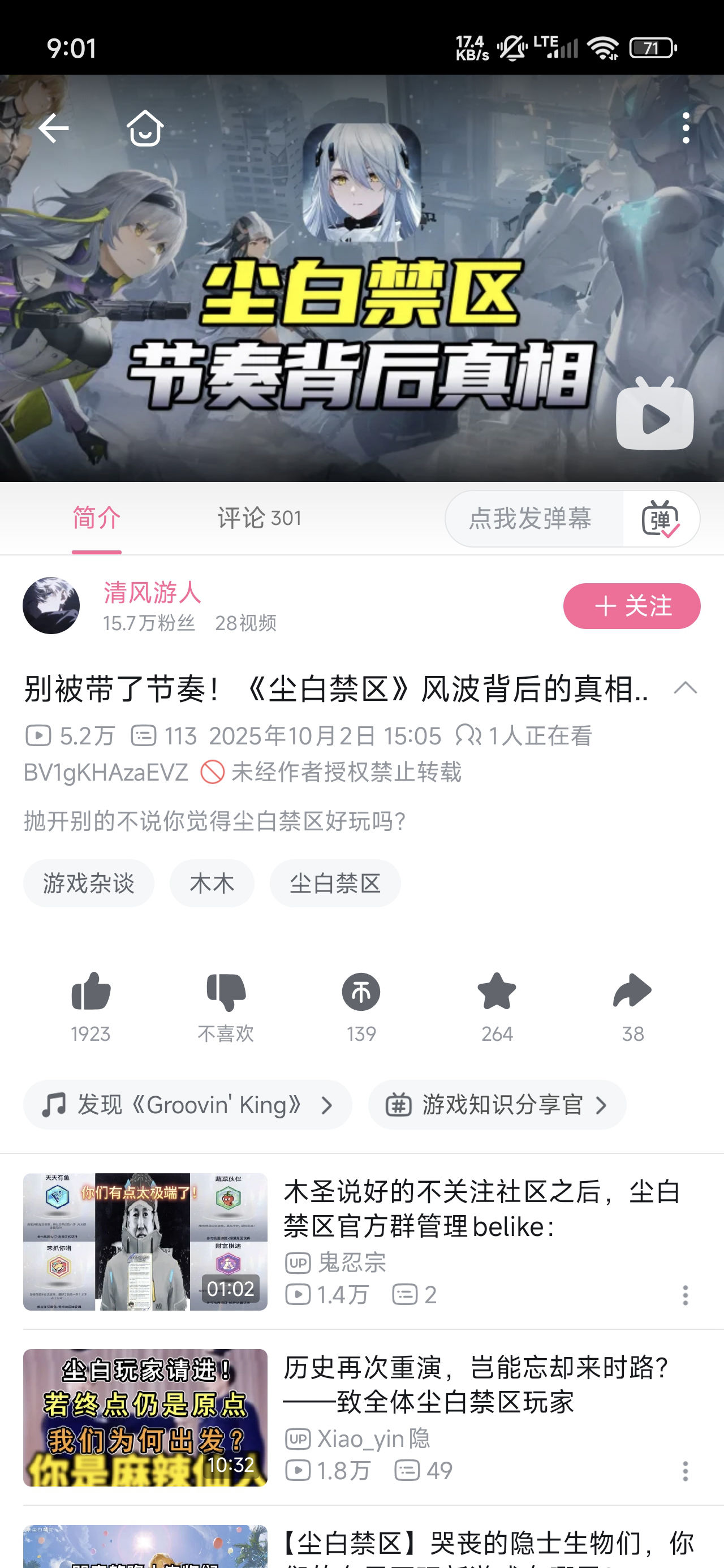Viewport: 724px width, 1568px height.
Task: Open 发现《Groovin' King》 music chip
Action: click(x=188, y=1105)
